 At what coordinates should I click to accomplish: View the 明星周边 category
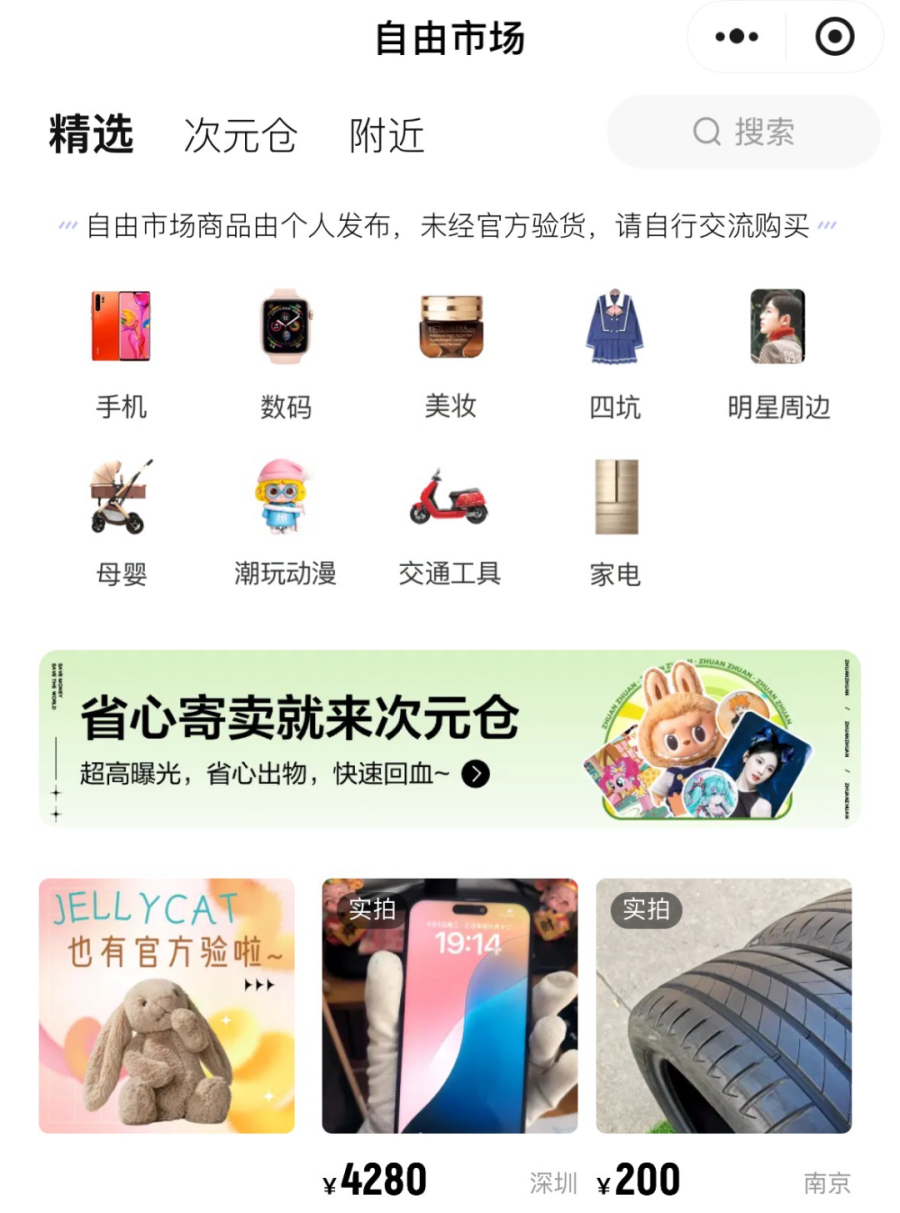point(778,350)
